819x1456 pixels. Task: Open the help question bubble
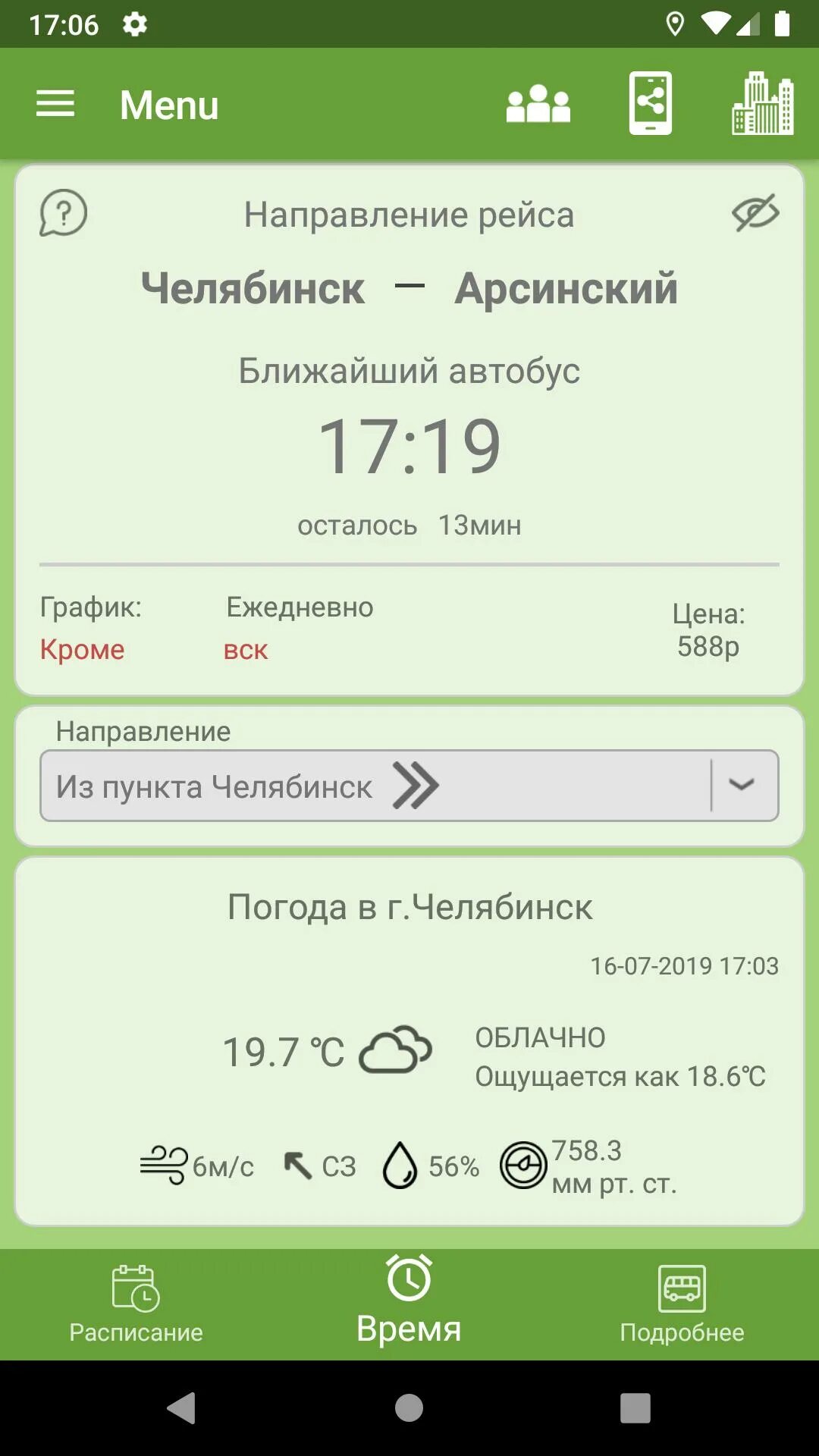(64, 213)
